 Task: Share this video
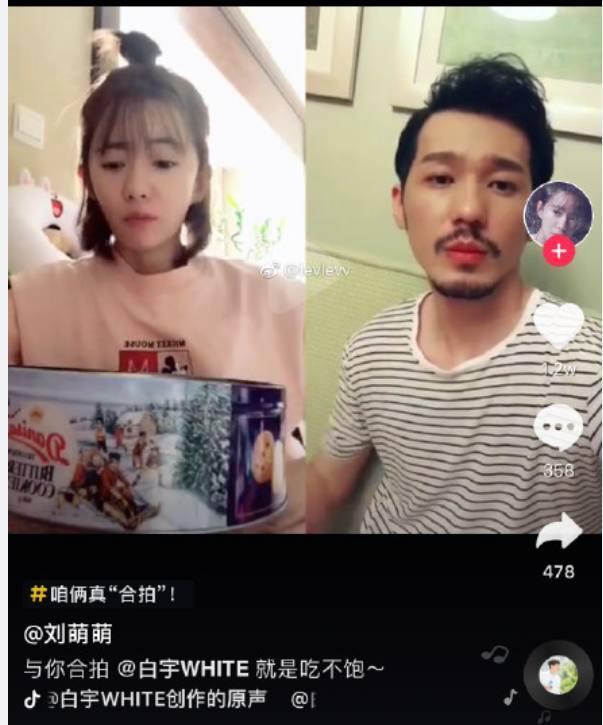point(558,532)
